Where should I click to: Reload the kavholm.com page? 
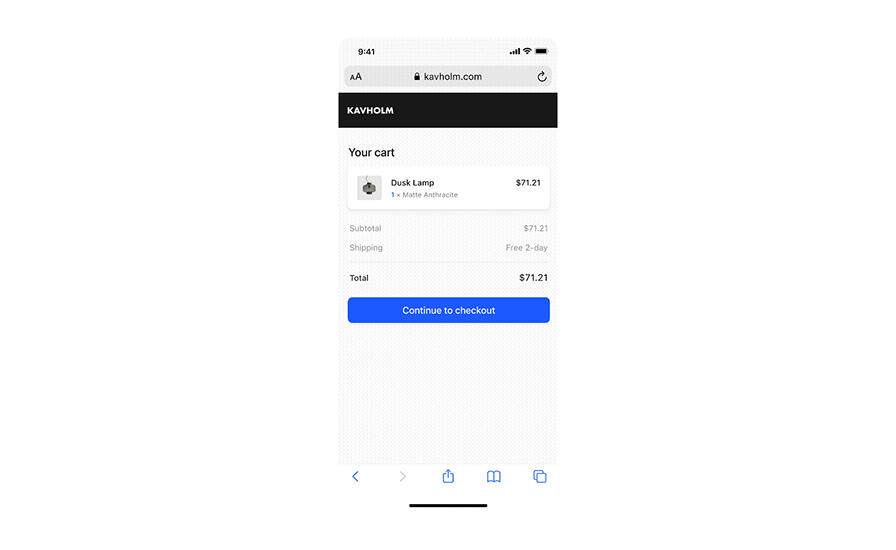pos(542,77)
